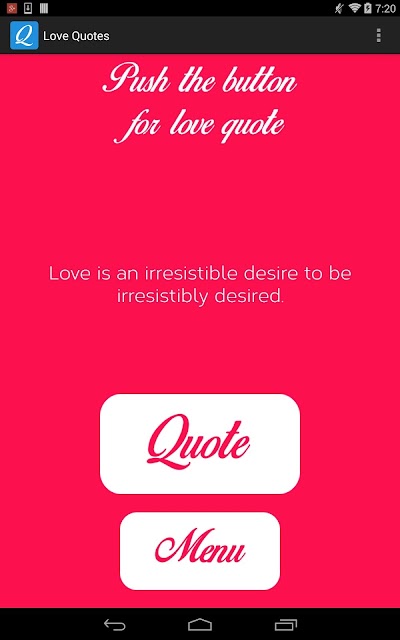Go to the Menu screen

pyautogui.click(x=200, y=551)
